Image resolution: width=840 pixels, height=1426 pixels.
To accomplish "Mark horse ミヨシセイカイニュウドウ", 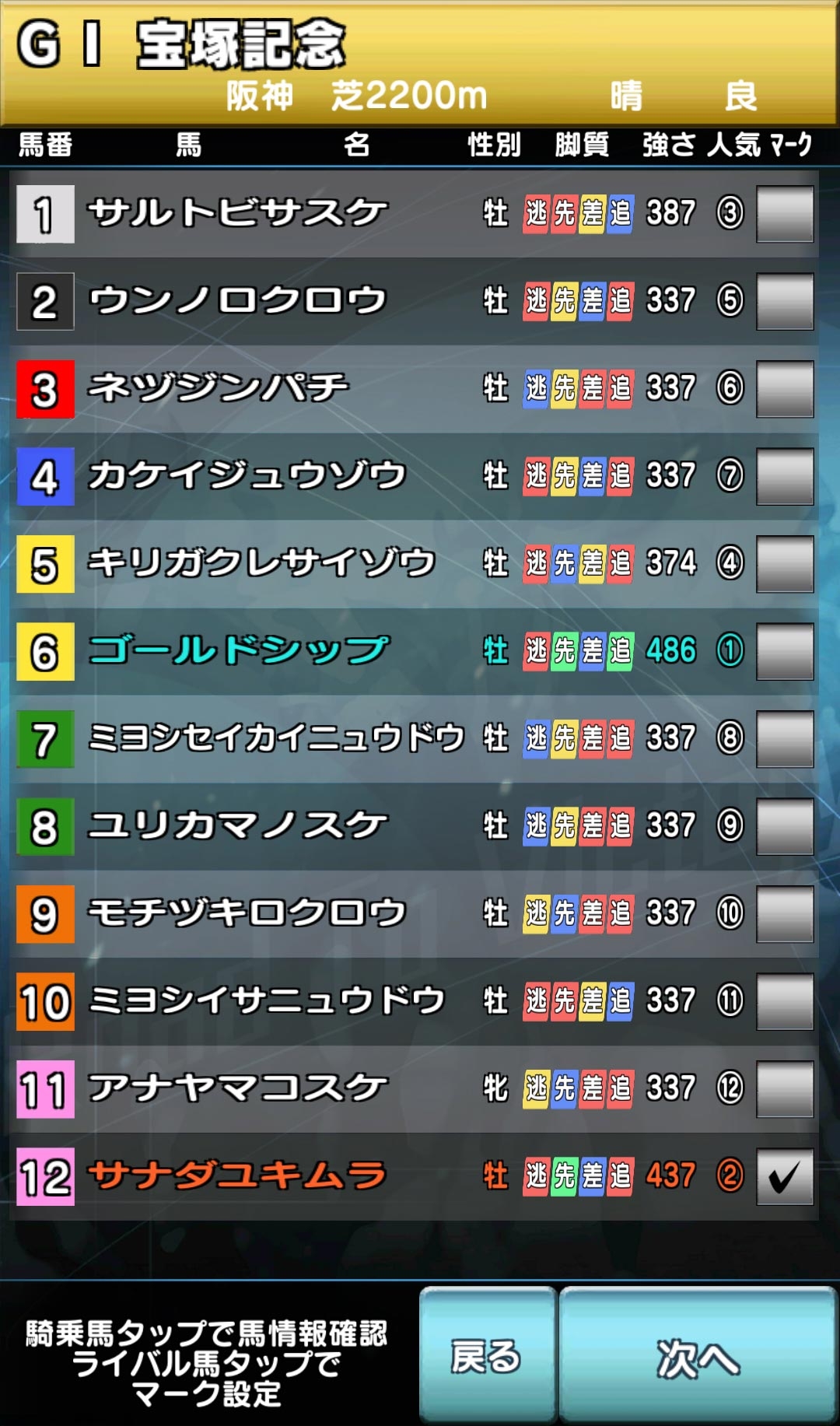I will coord(785,738).
